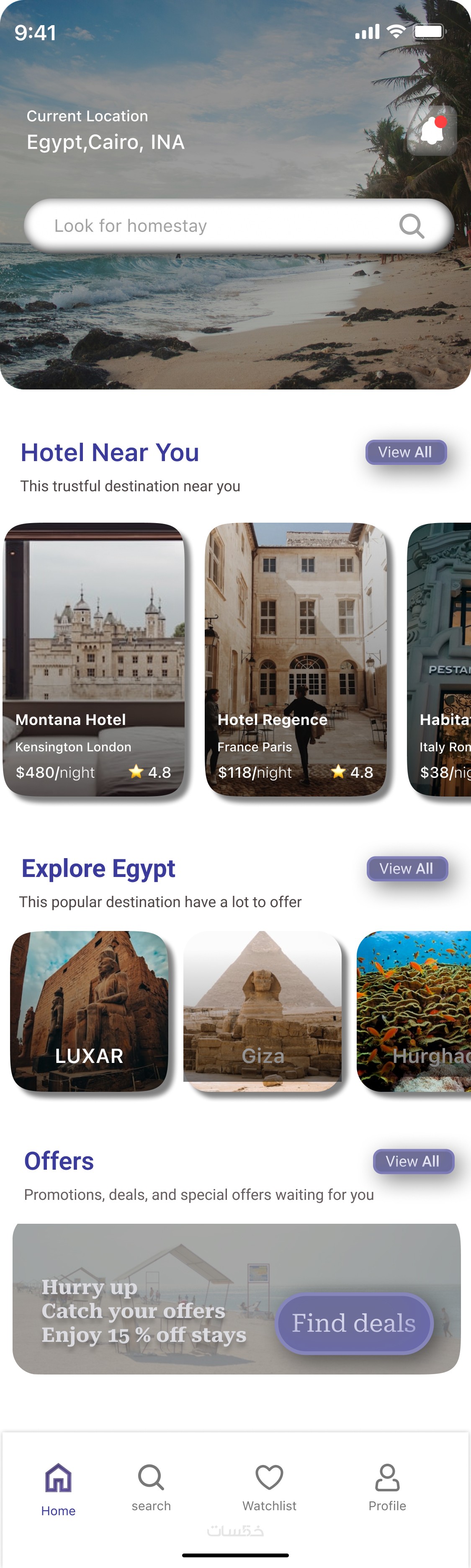View all Explore Egypt destinations
The width and height of the screenshot is (471, 1568).
click(407, 869)
